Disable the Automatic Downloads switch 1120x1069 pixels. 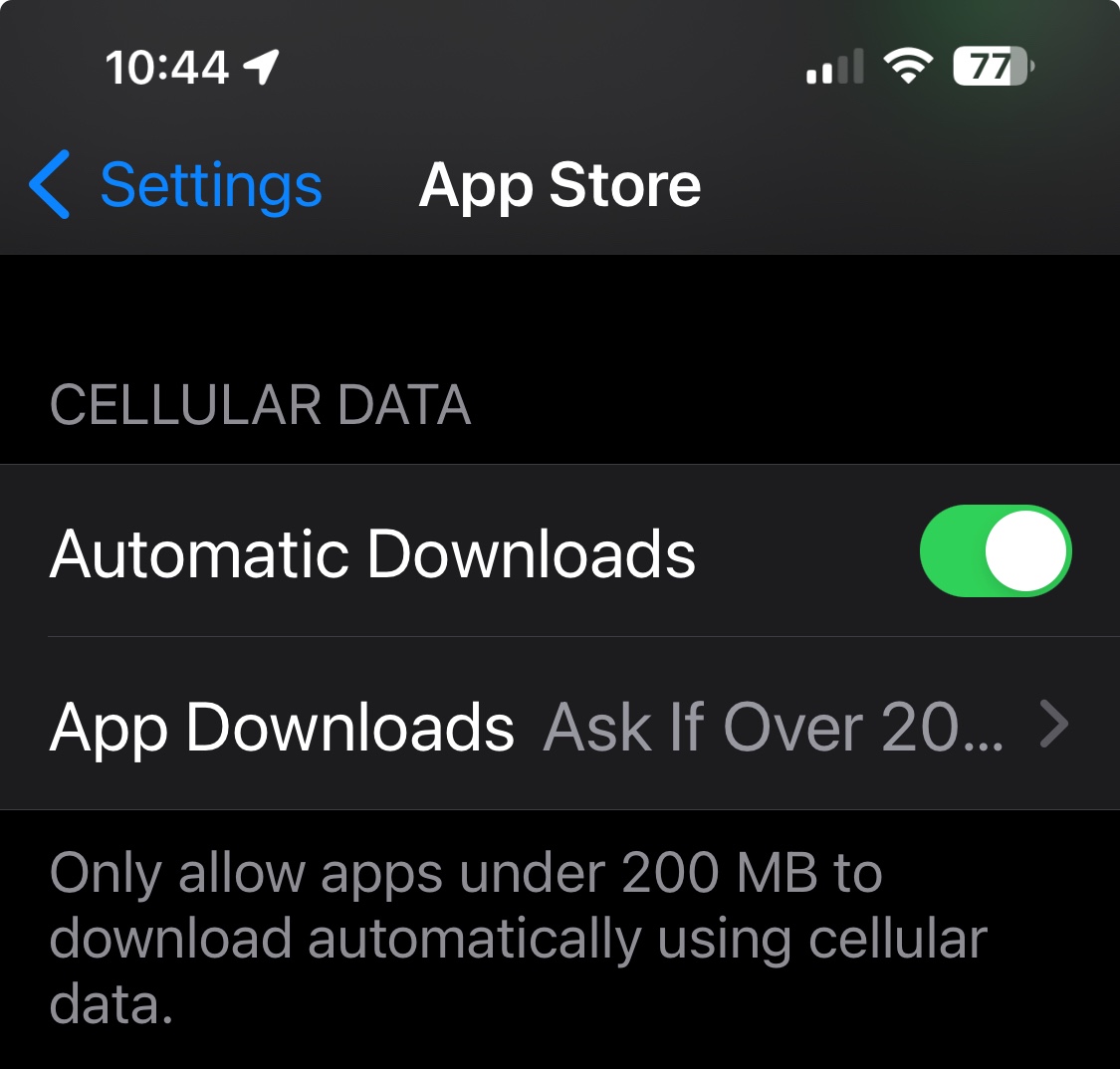[995, 550]
